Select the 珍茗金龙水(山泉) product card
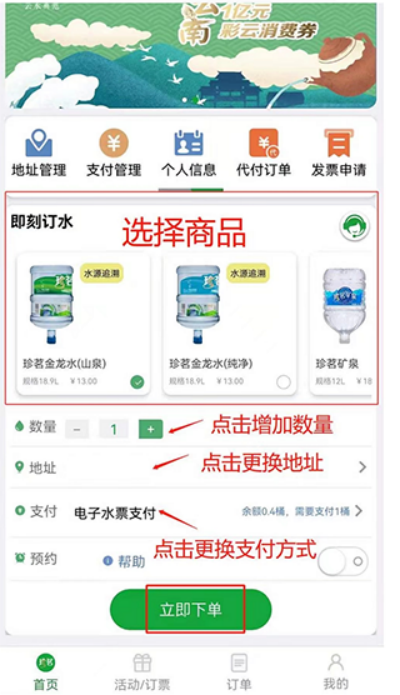This screenshot has height=695, width=400. pyautogui.click(x=83, y=324)
